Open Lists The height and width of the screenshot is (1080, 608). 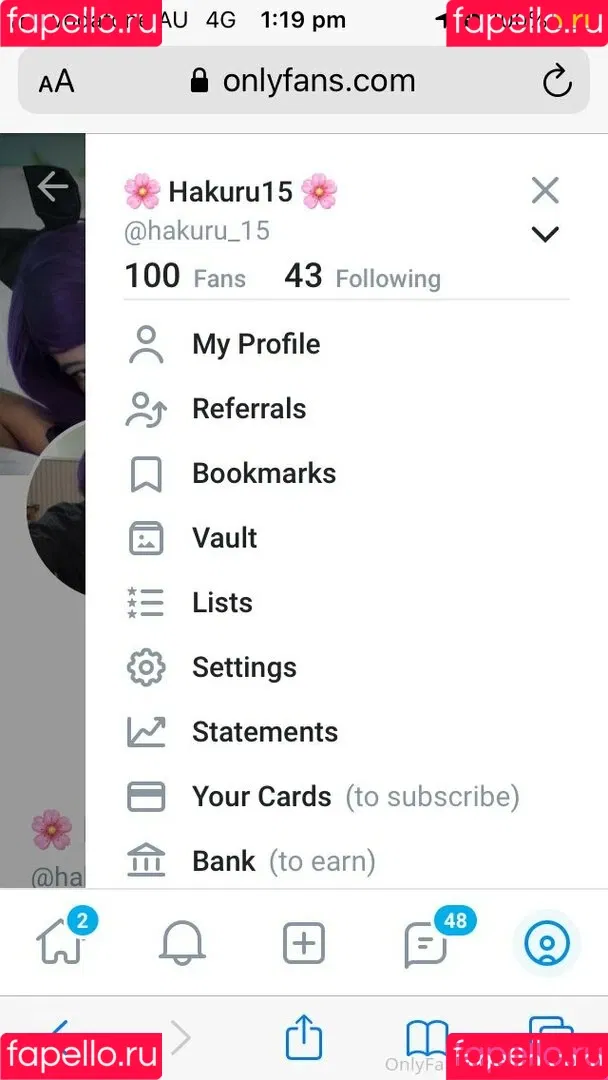click(x=222, y=603)
